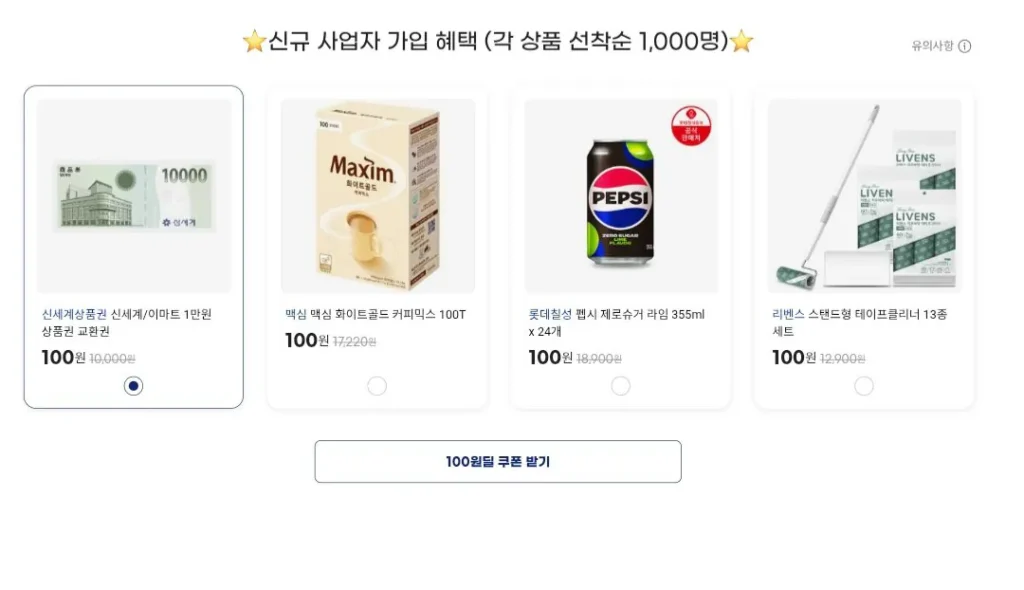Tap the 100원딜 쿠폰 받기 button
Screen dimensions: 1024x590
tap(498, 462)
